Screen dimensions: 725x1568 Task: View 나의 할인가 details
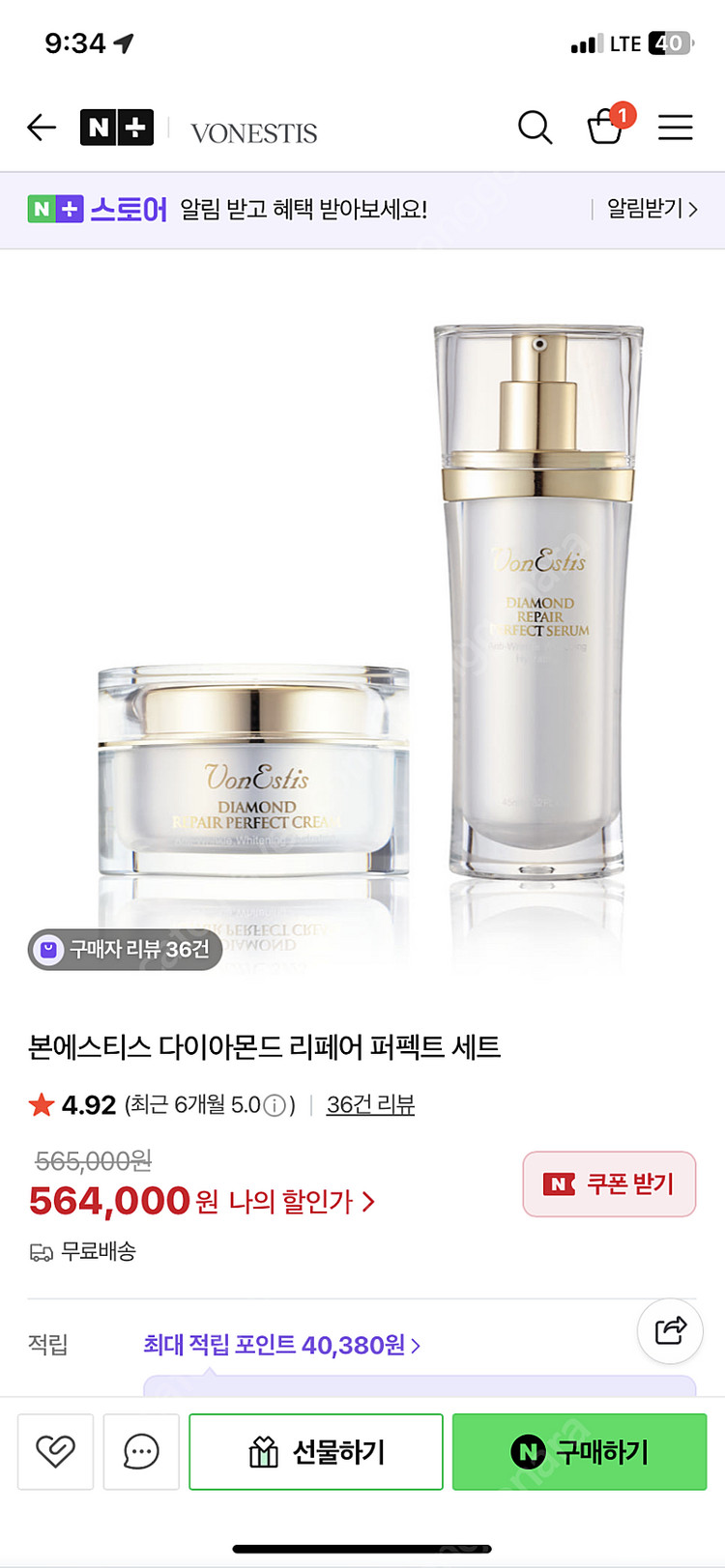point(301,1202)
